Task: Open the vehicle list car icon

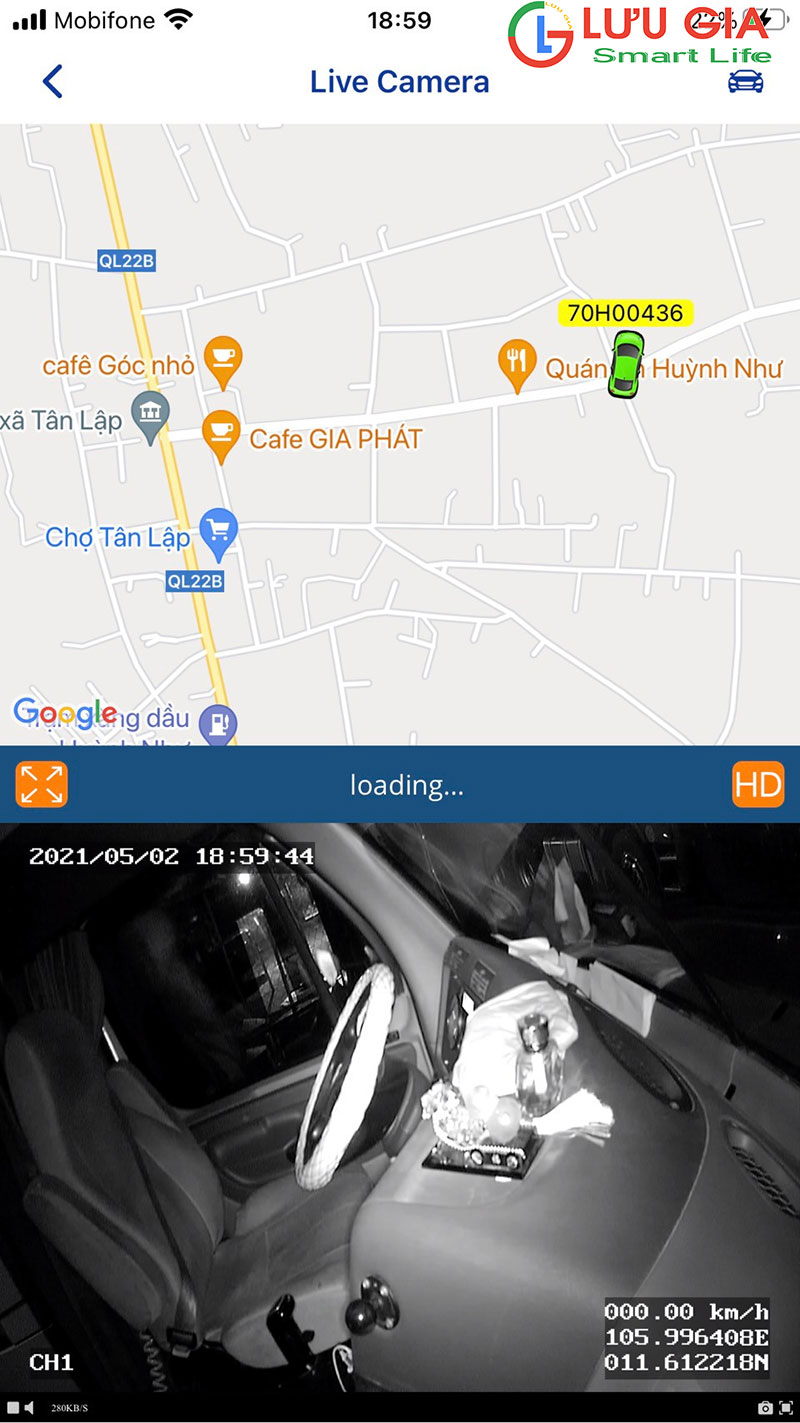Action: point(745,81)
